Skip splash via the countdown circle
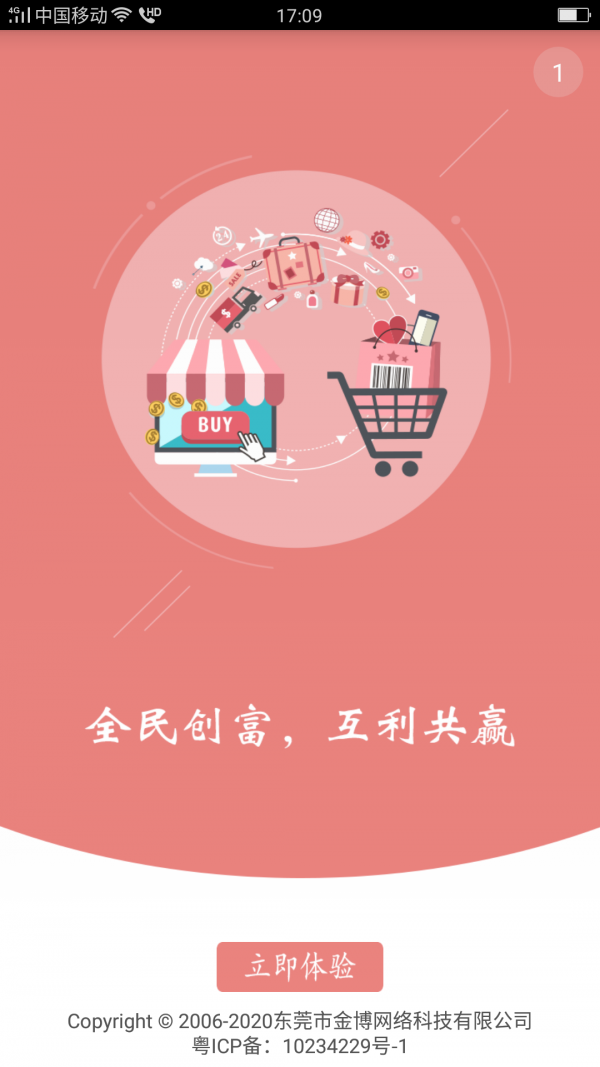The width and height of the screenshot is (600, 1067). coord(558,72)
